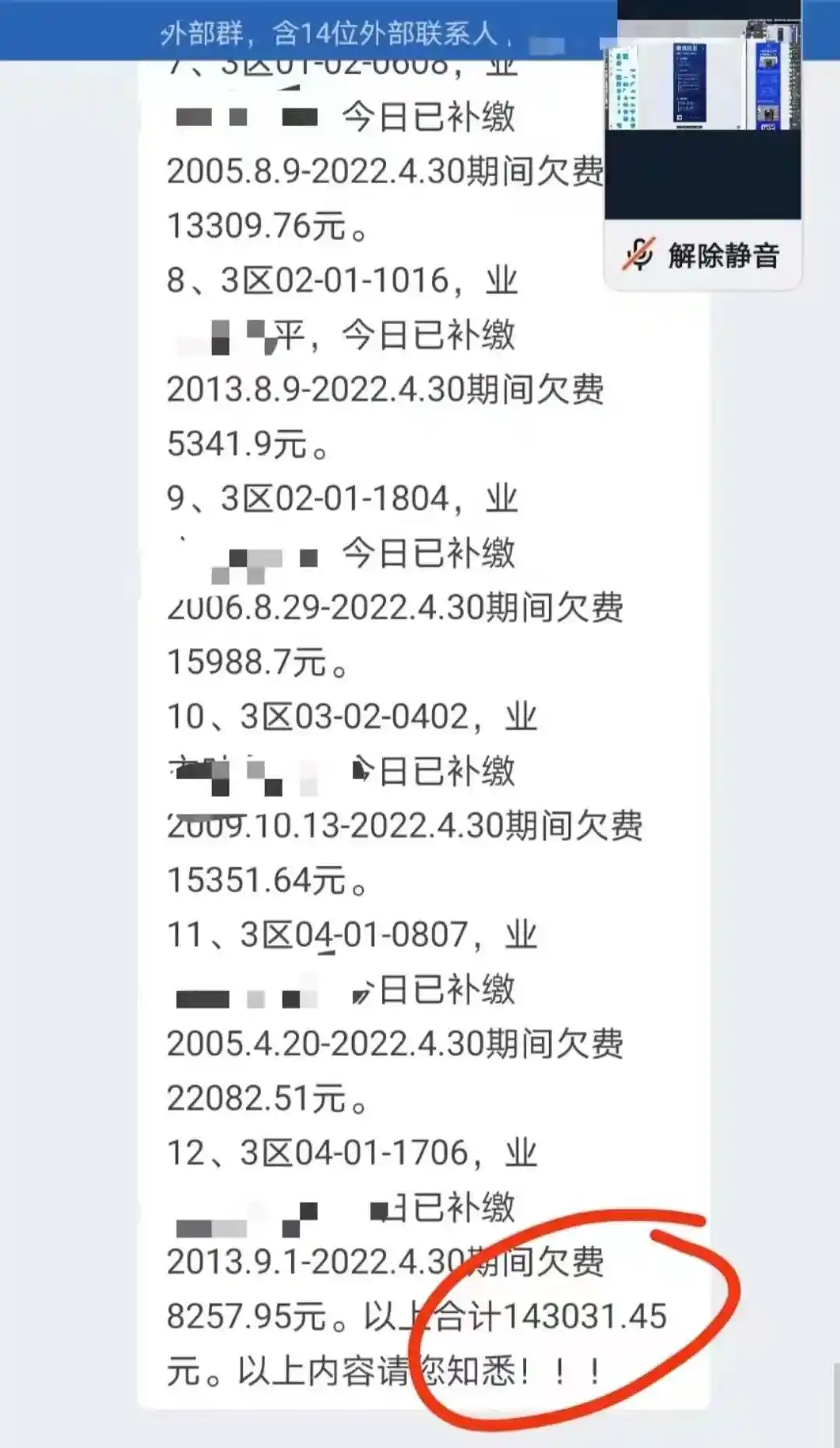Unmute microphone via 解除静音 button
Viewport: 840px width, 1448px height.
pos(702,255)
